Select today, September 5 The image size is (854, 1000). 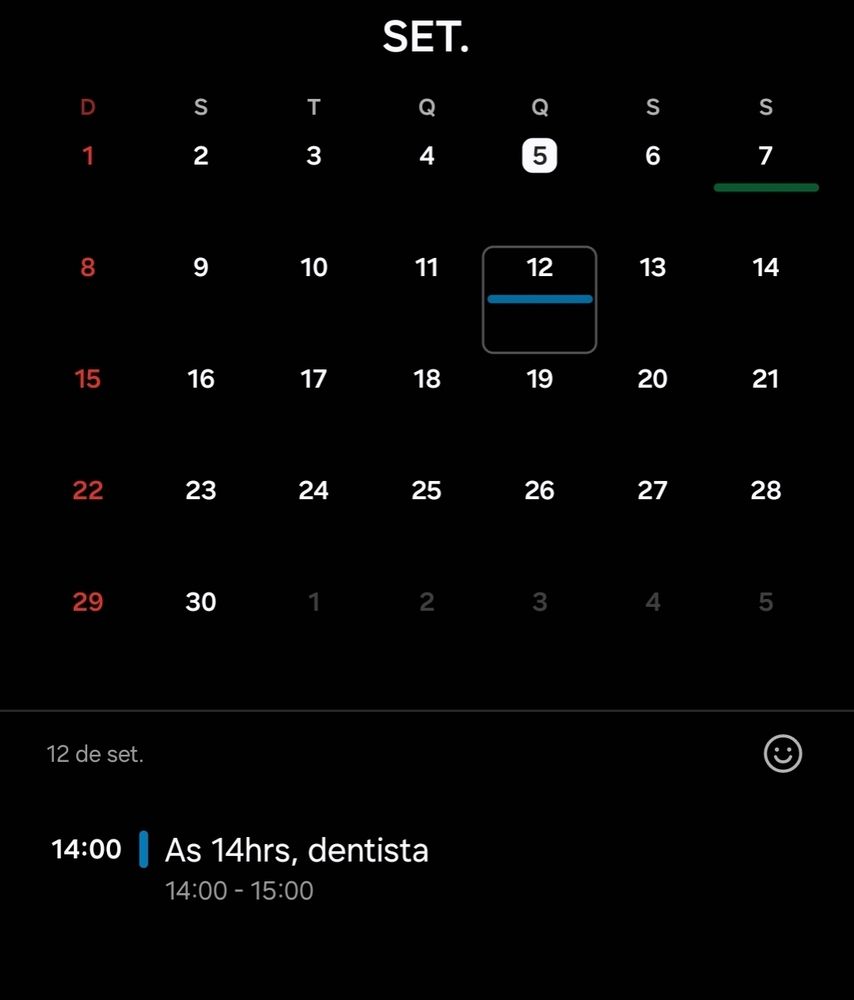539,156
